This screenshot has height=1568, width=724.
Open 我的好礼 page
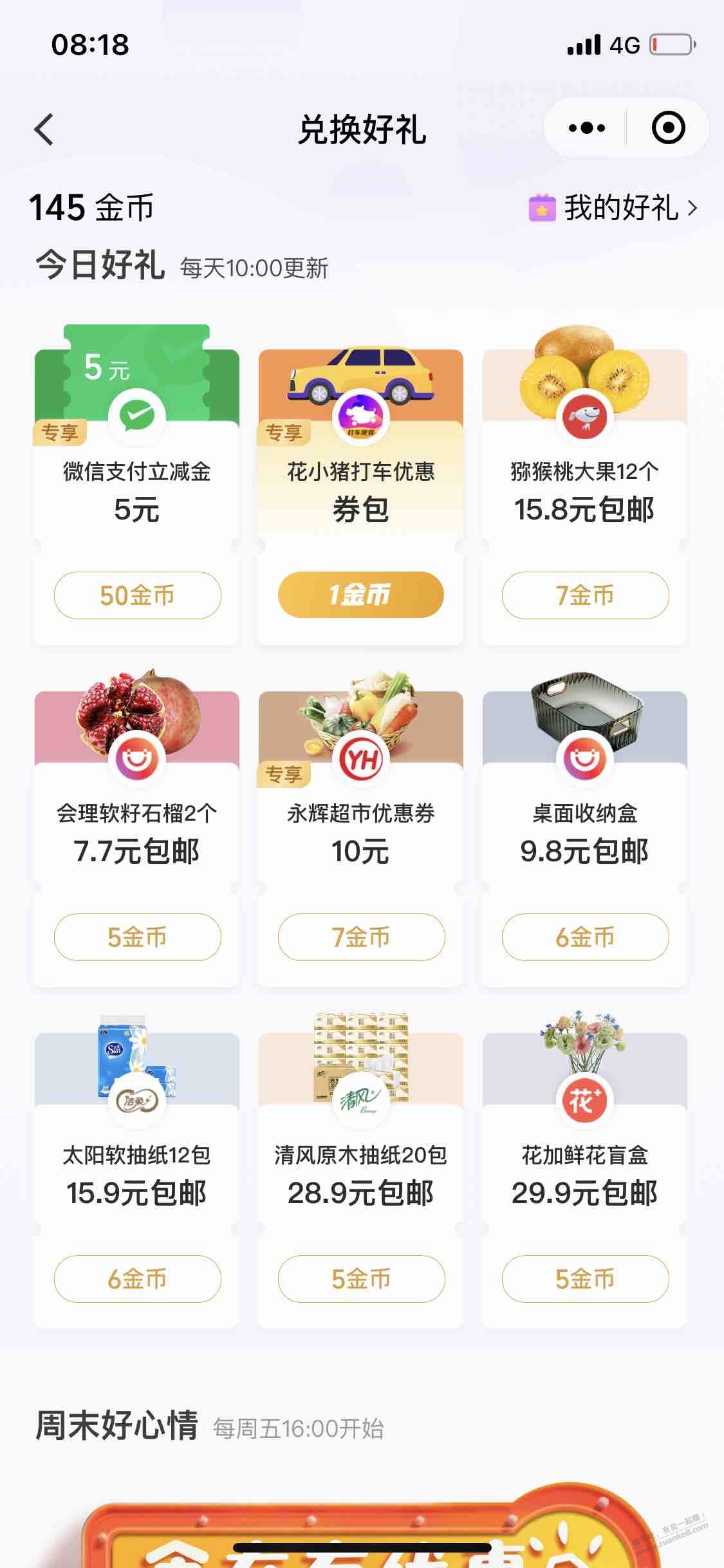(x=615, y=209)
